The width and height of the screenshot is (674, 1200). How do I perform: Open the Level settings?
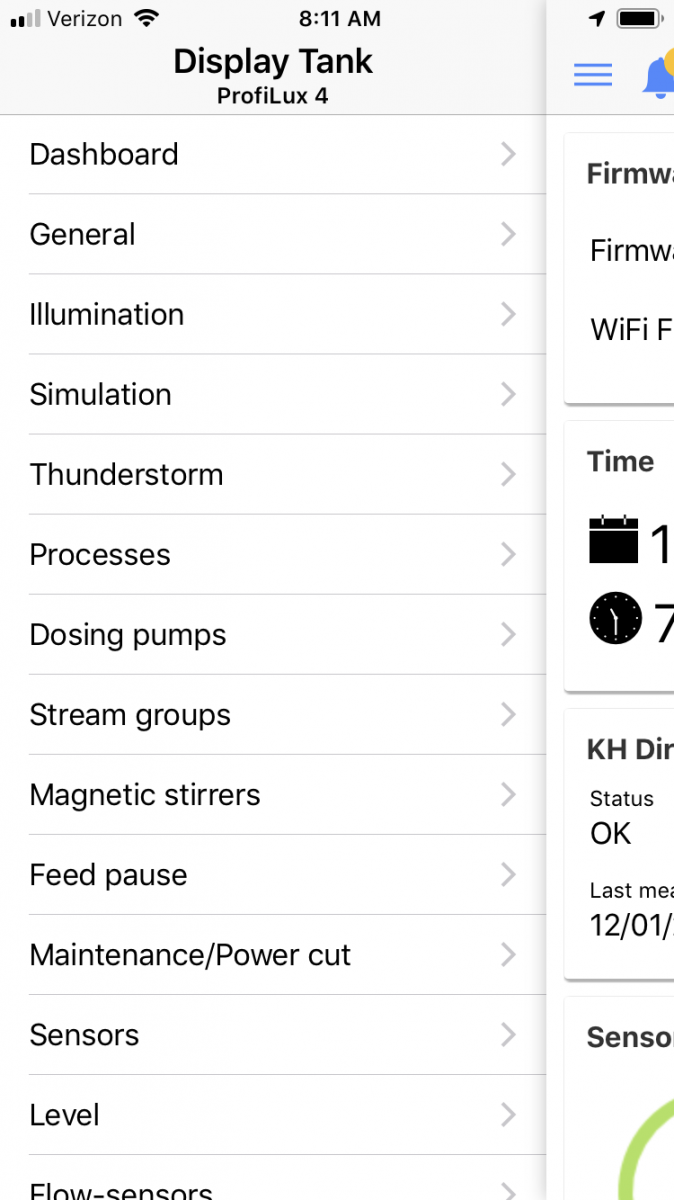pyautogui.click(x=272, y=1114)
